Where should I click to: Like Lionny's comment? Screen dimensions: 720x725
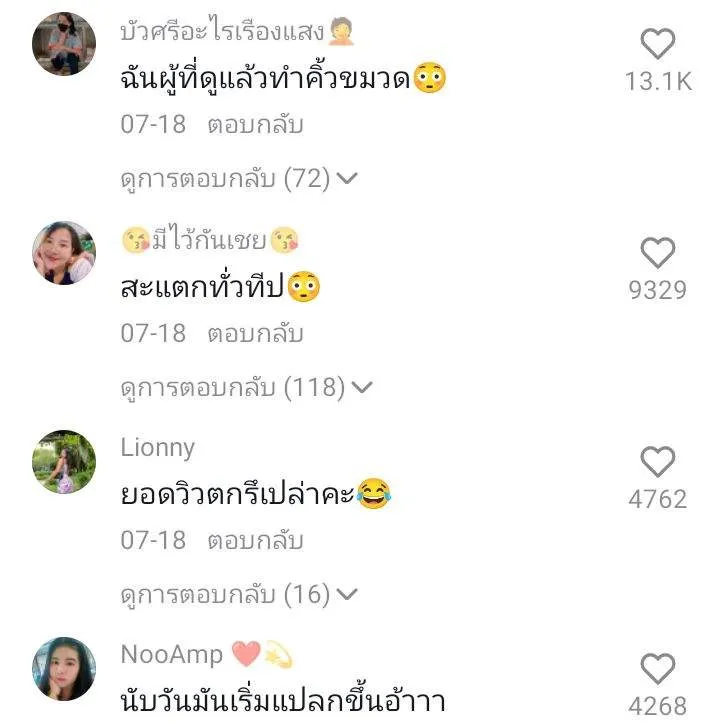[x=657, y=462]
